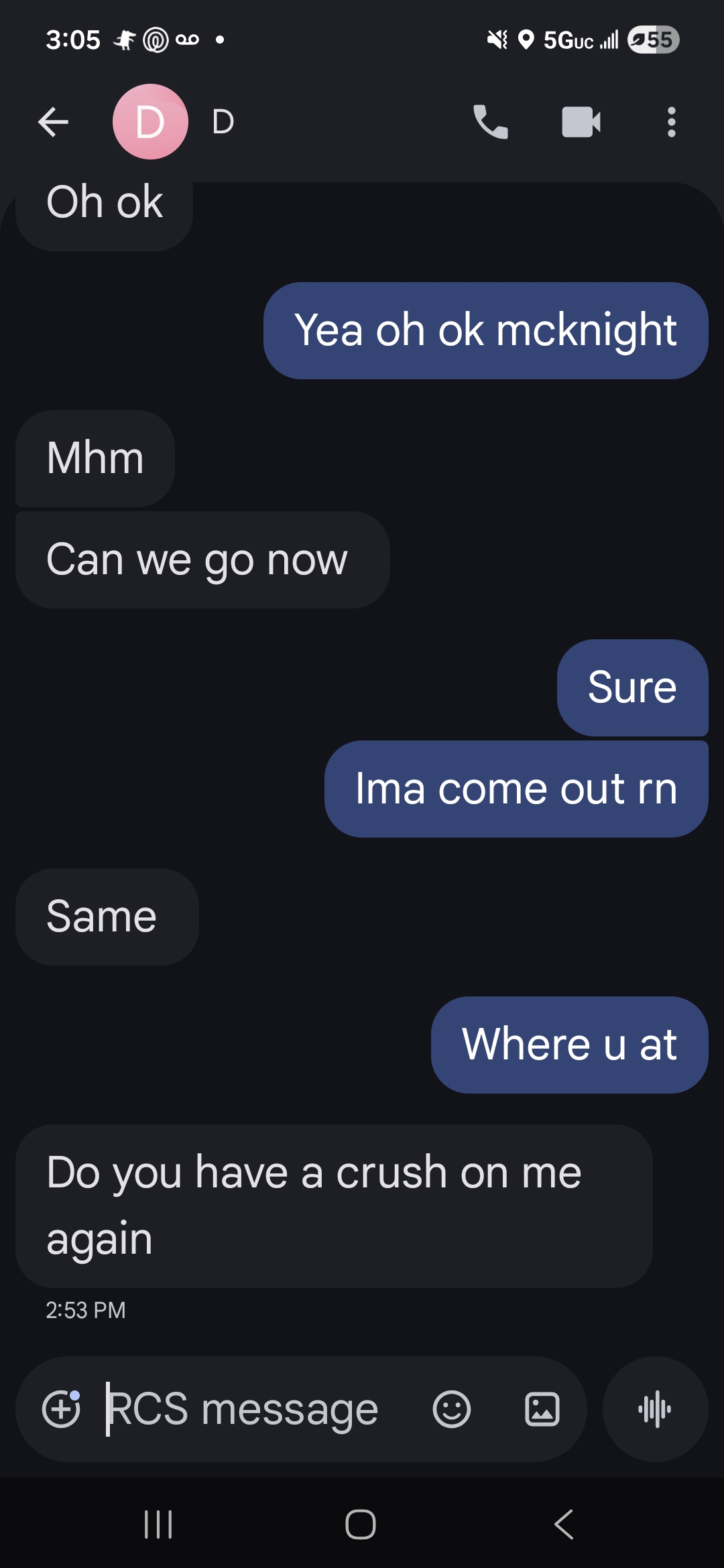
Task: Open the emoji picker
Action: click(x=451, y=1409)
